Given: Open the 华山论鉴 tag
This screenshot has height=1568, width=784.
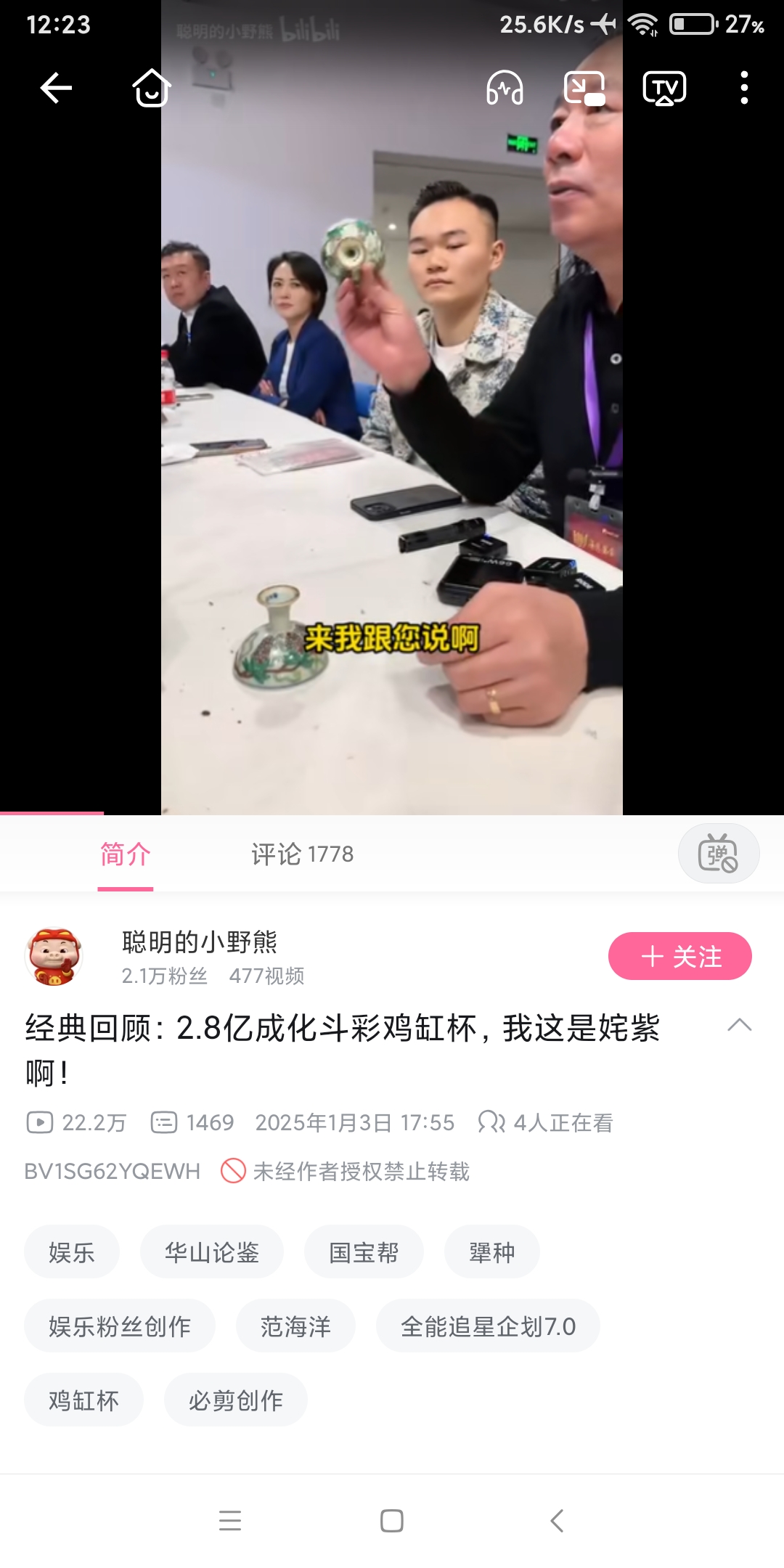Looking at the screenshot, I should tap(211, 1252).
